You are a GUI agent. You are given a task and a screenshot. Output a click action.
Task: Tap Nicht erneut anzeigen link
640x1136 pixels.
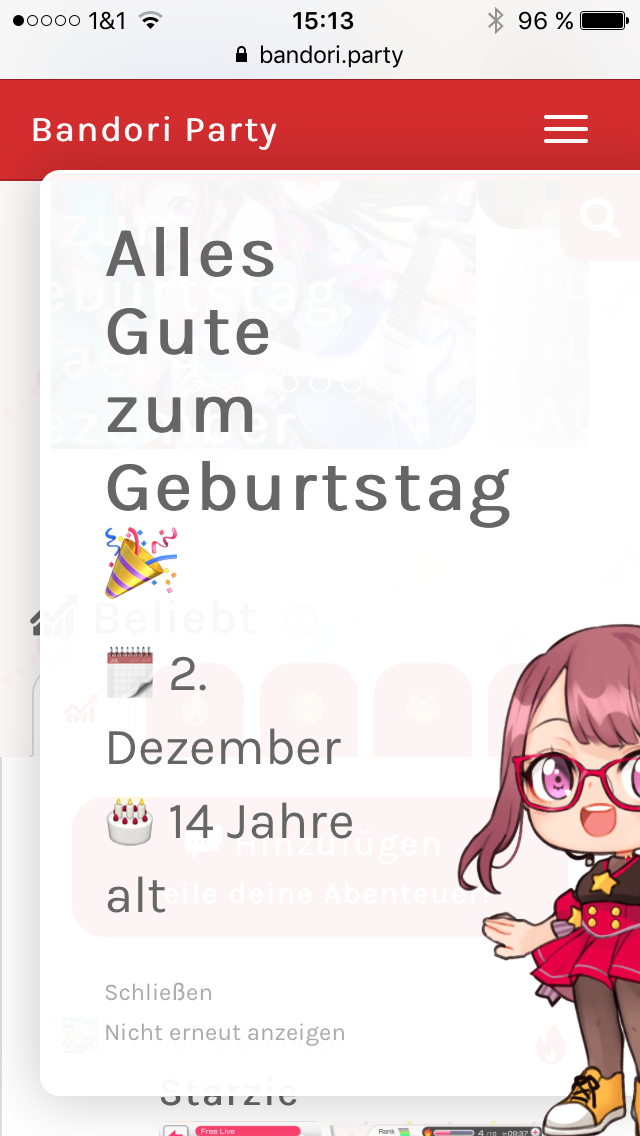(225, 1033)
